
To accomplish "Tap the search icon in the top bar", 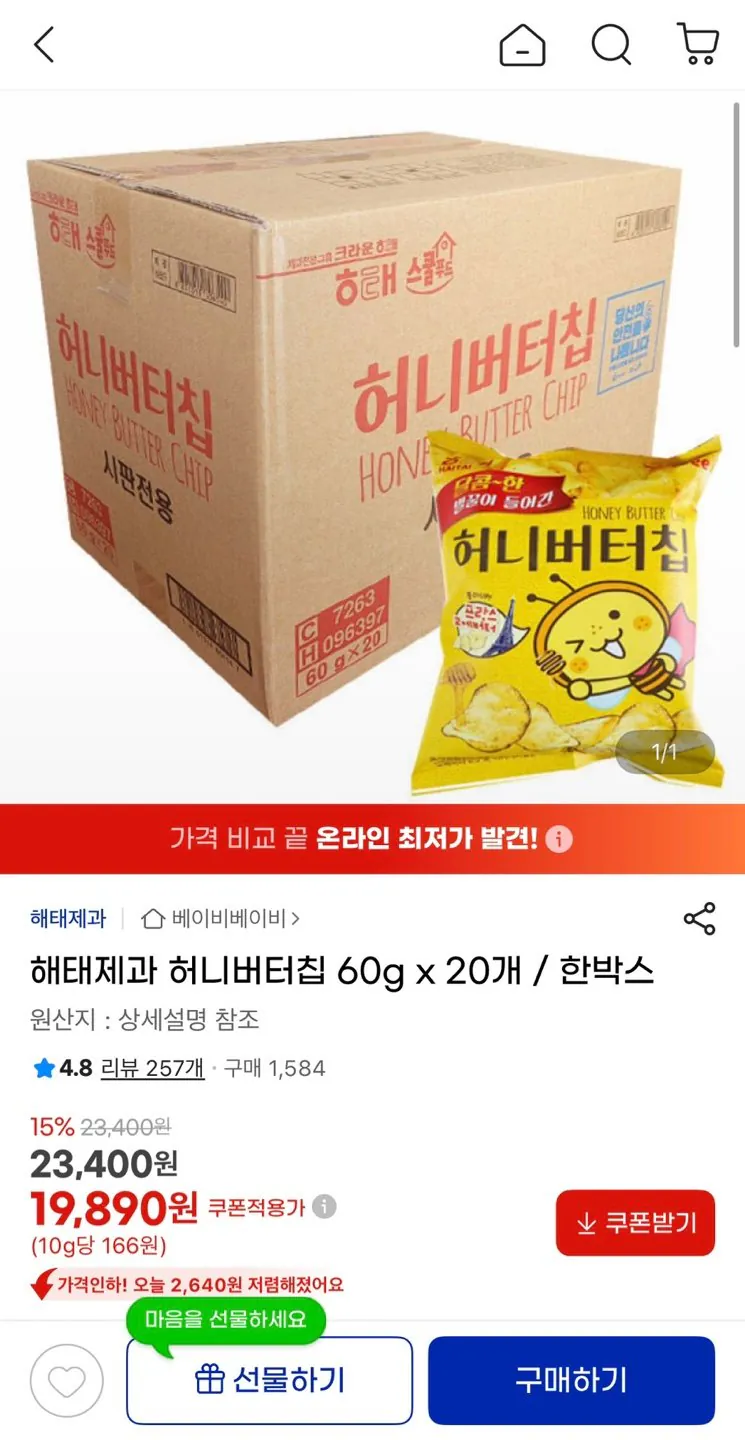I will tap(609, 44).
